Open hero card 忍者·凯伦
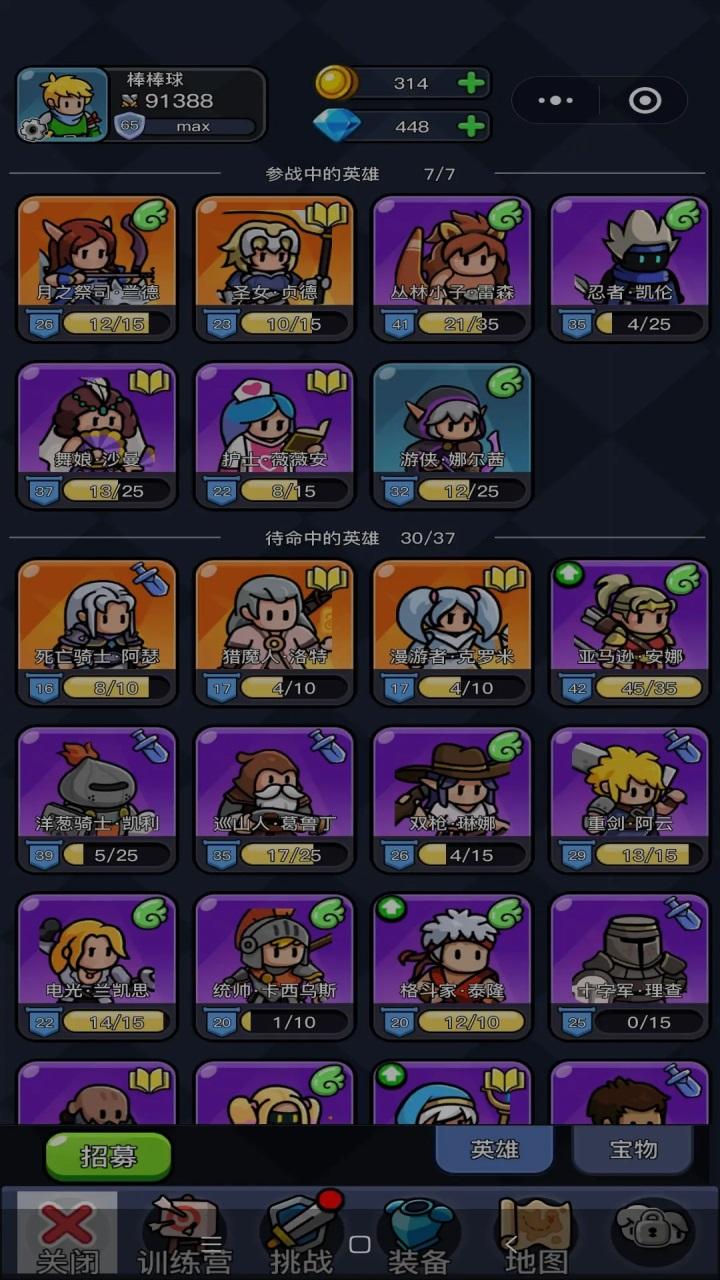Image resolution: width=720 pixels, height=1280 pixels. [629, 267]
